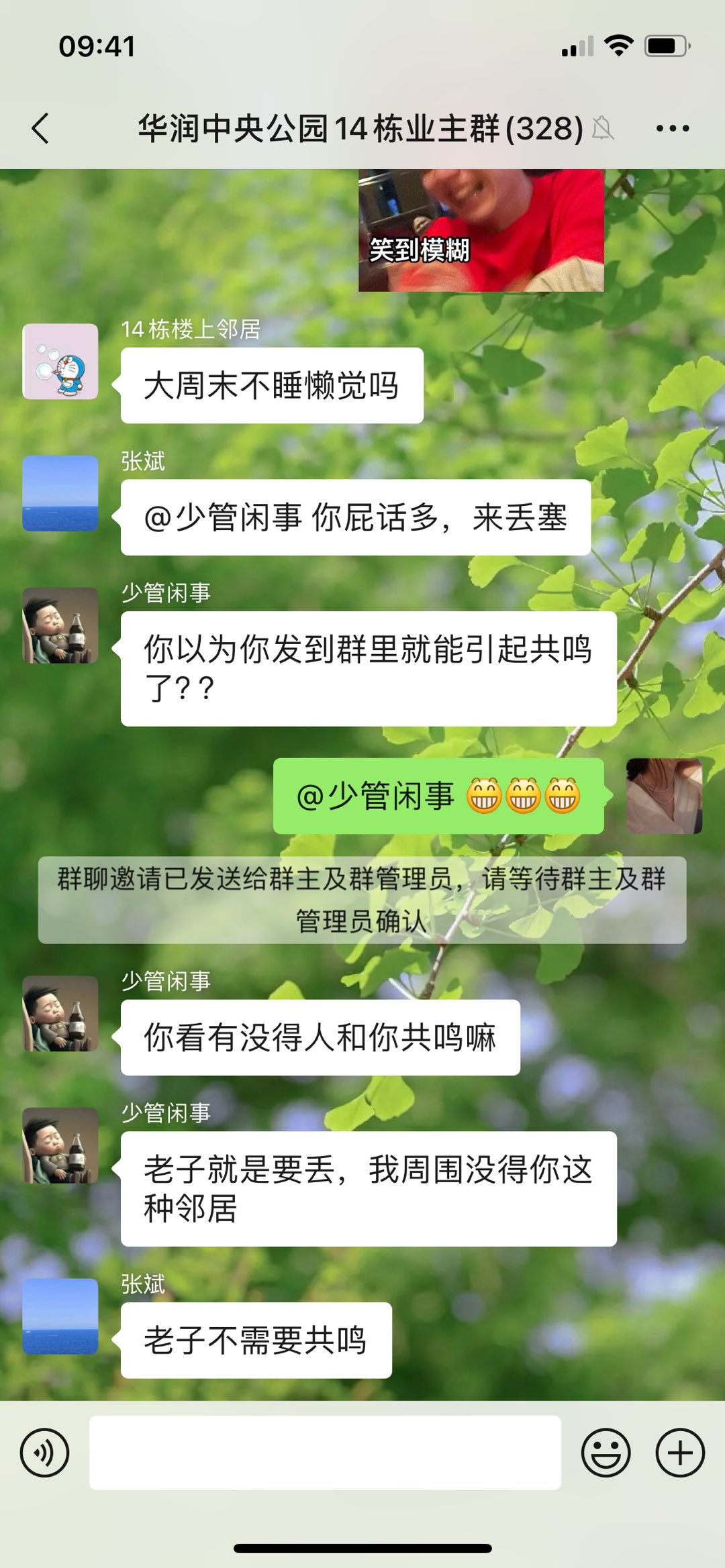Open the emoji sticker panel
725x1568 pixels.
click(606, 1453)
